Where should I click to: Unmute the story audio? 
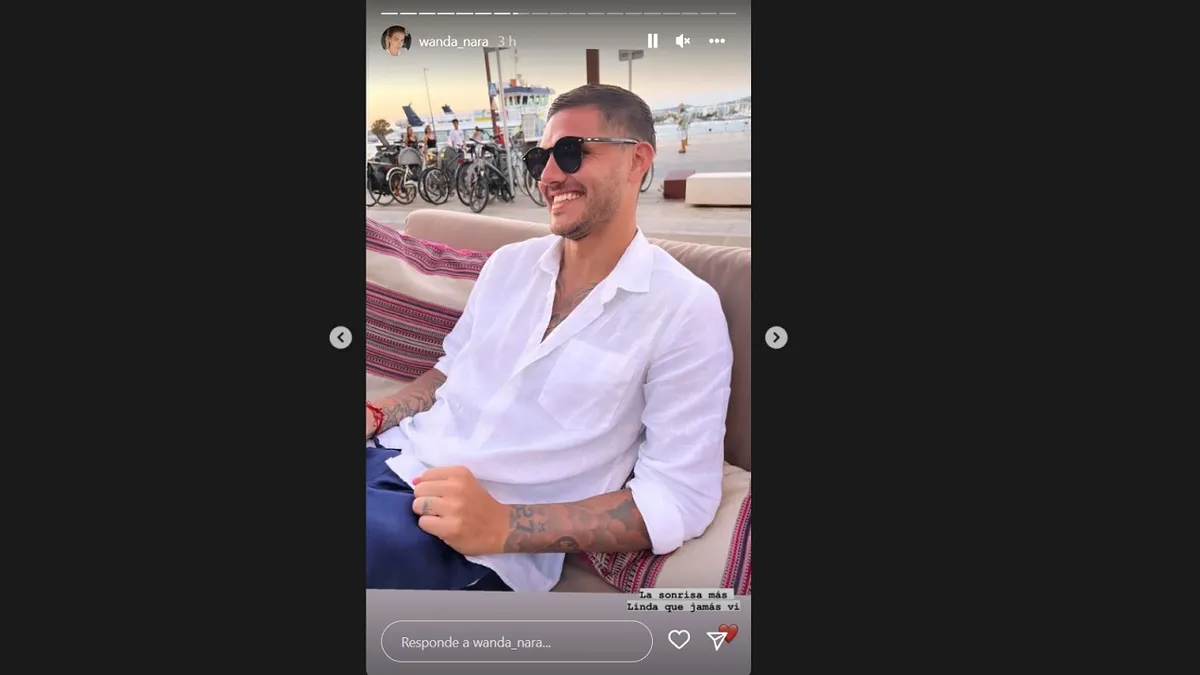683,41
